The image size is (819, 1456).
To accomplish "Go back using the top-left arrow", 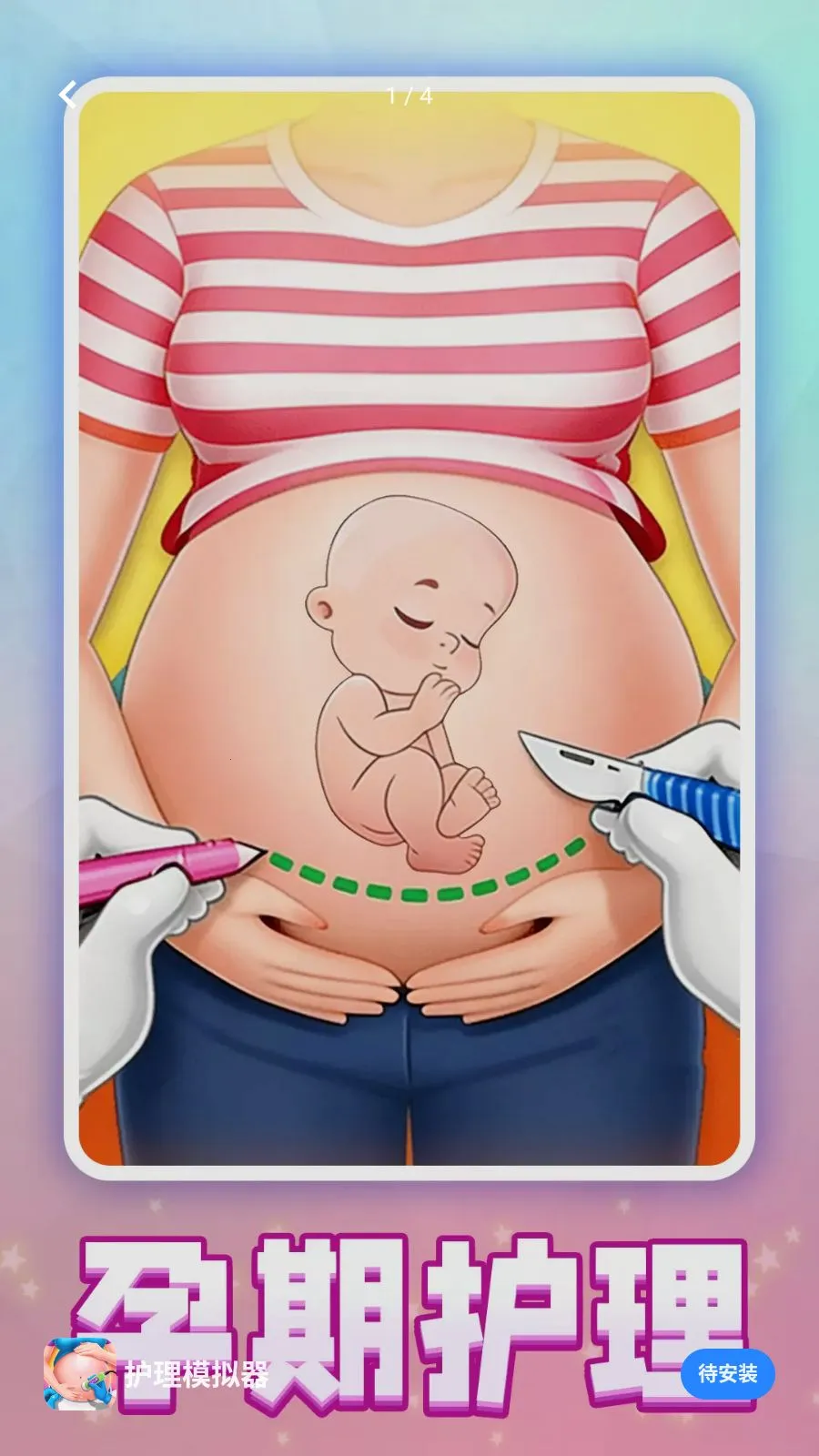I will click(x=68, y=95).
